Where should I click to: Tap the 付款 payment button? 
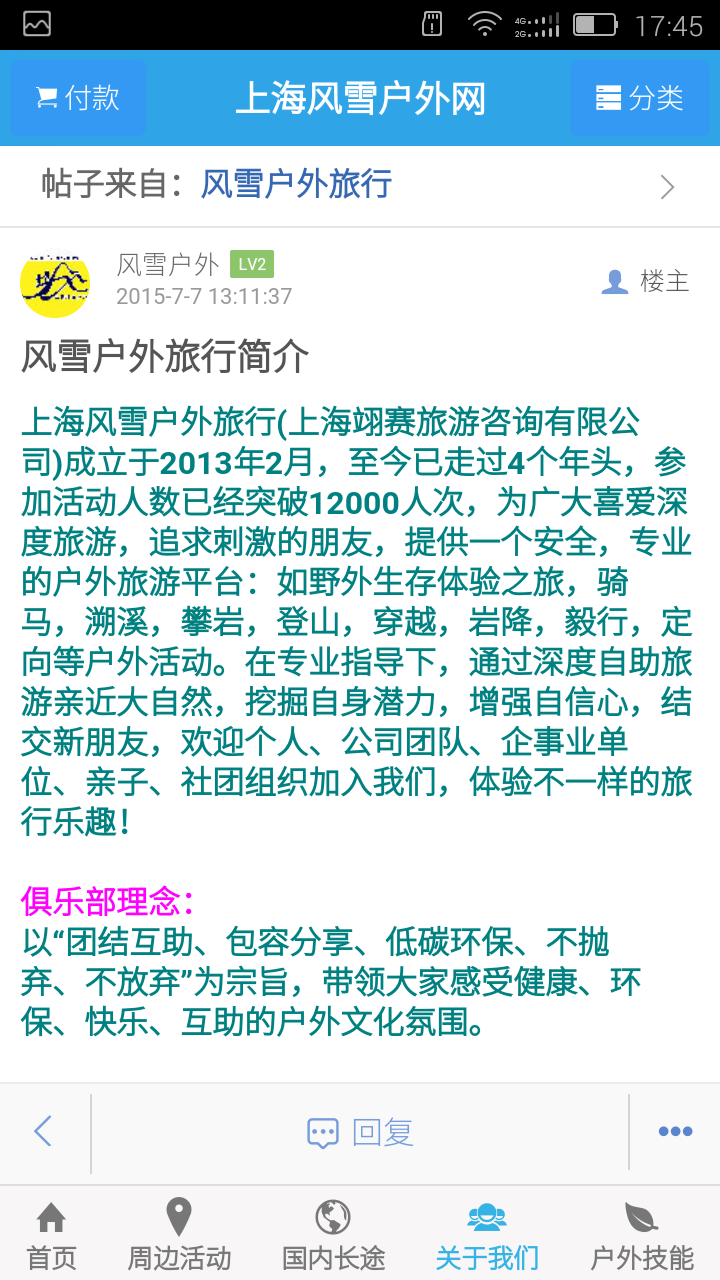pos(78,98)
